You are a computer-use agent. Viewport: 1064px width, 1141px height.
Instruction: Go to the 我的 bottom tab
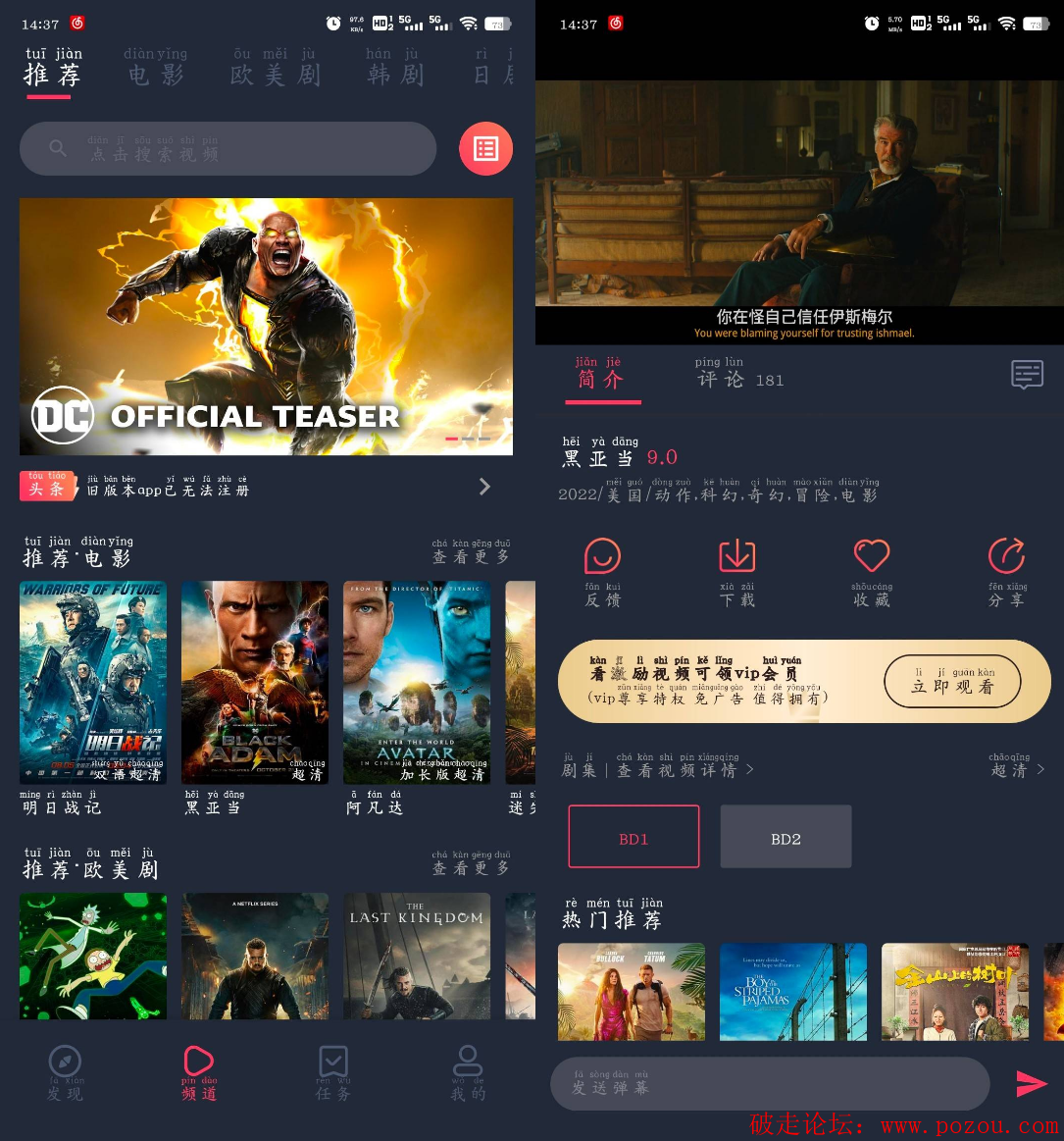468,1073
